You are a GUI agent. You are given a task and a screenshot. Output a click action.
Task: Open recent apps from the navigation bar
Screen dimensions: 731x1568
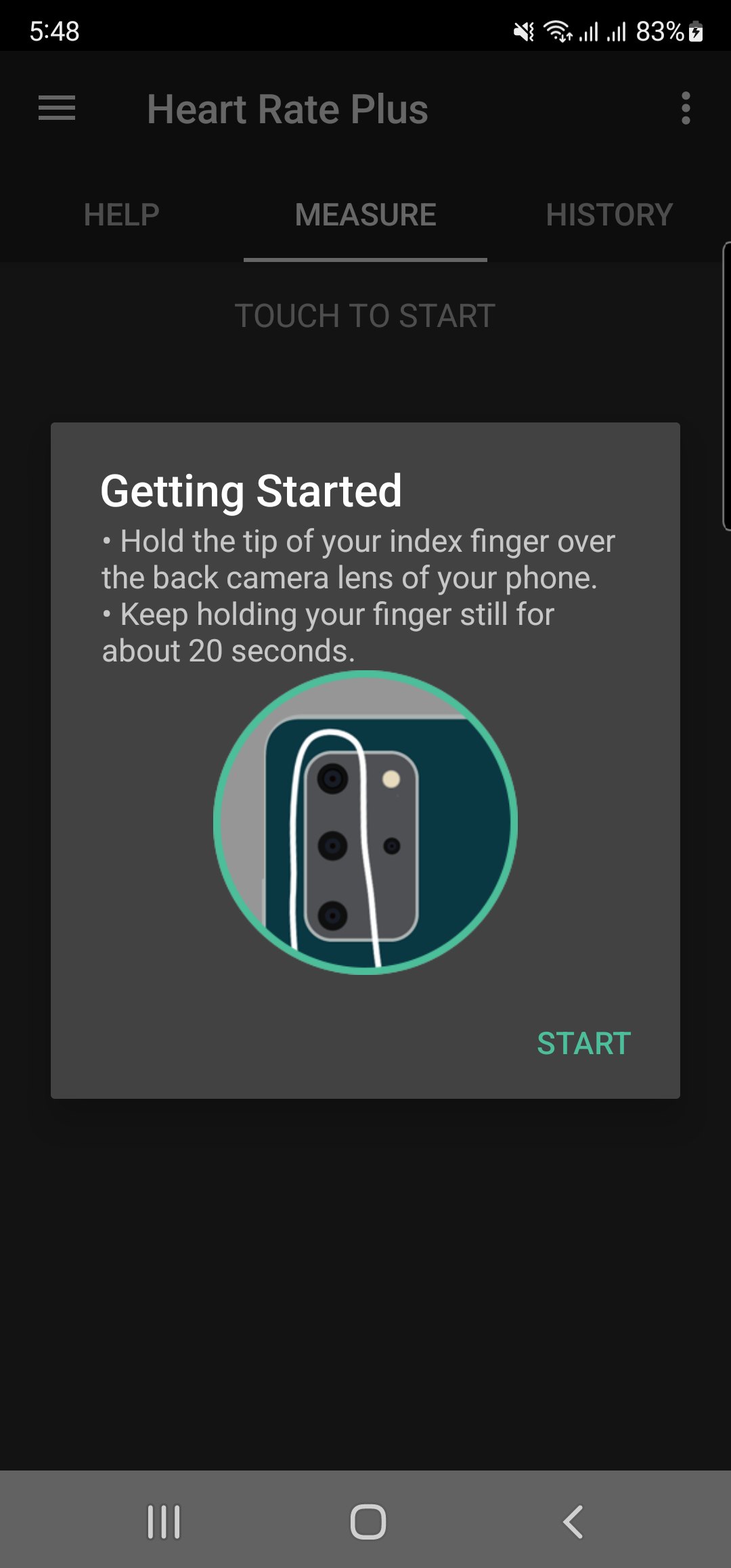[164, 1522]
